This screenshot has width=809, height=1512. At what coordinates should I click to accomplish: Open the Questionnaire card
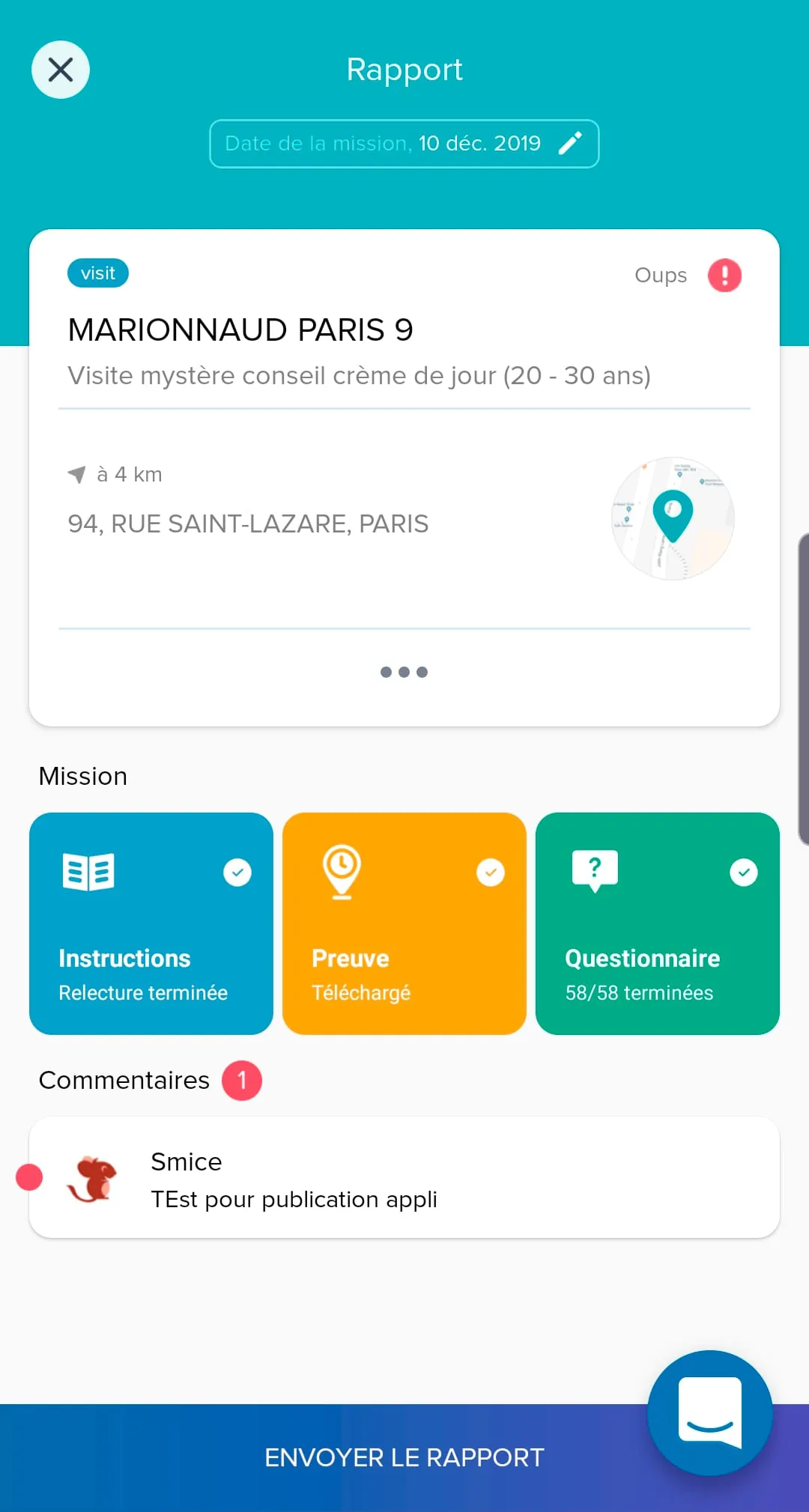click(x=658, y=923)
